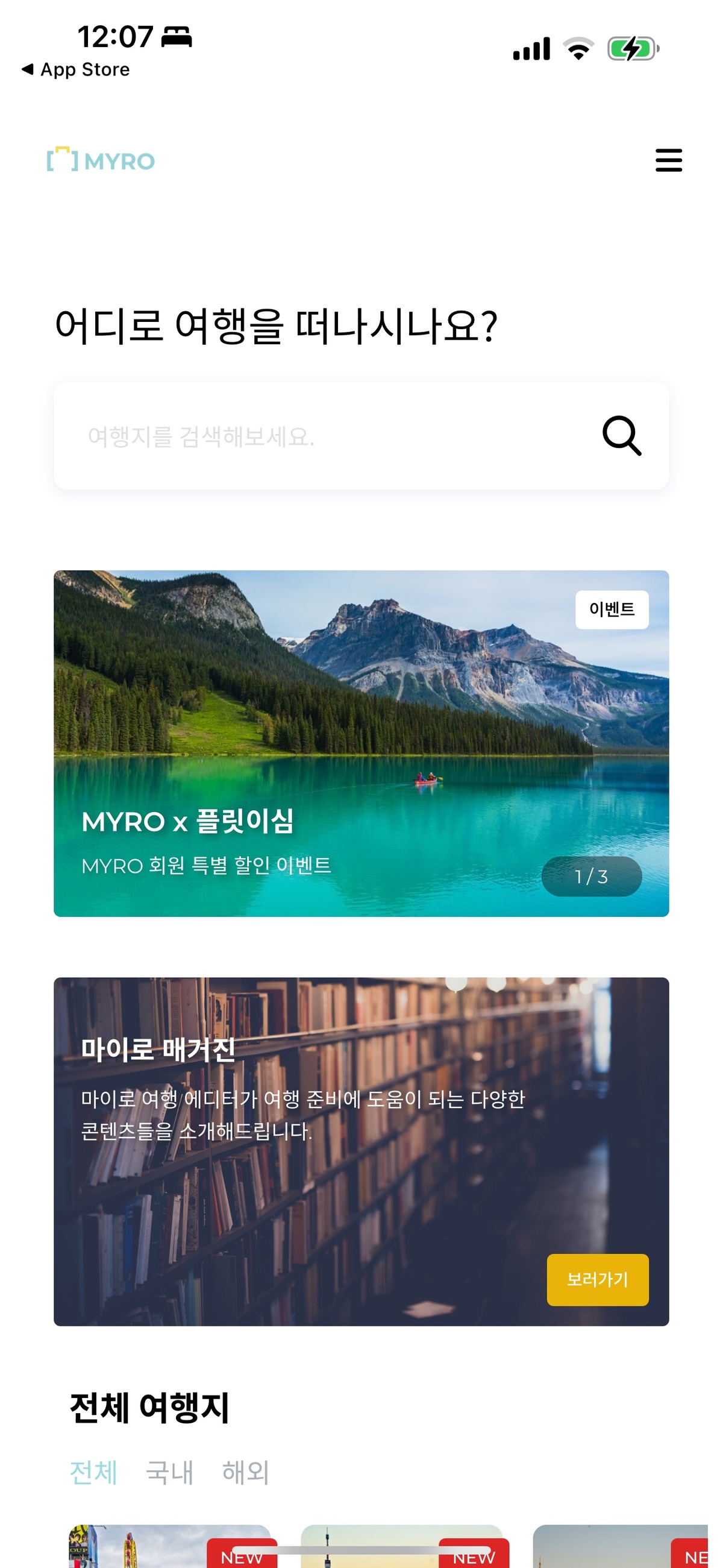This screenshot has width=723, height=1568.
Task: Tap the 보러가기 button on magazine card
Action: (x=597, y=1279)
